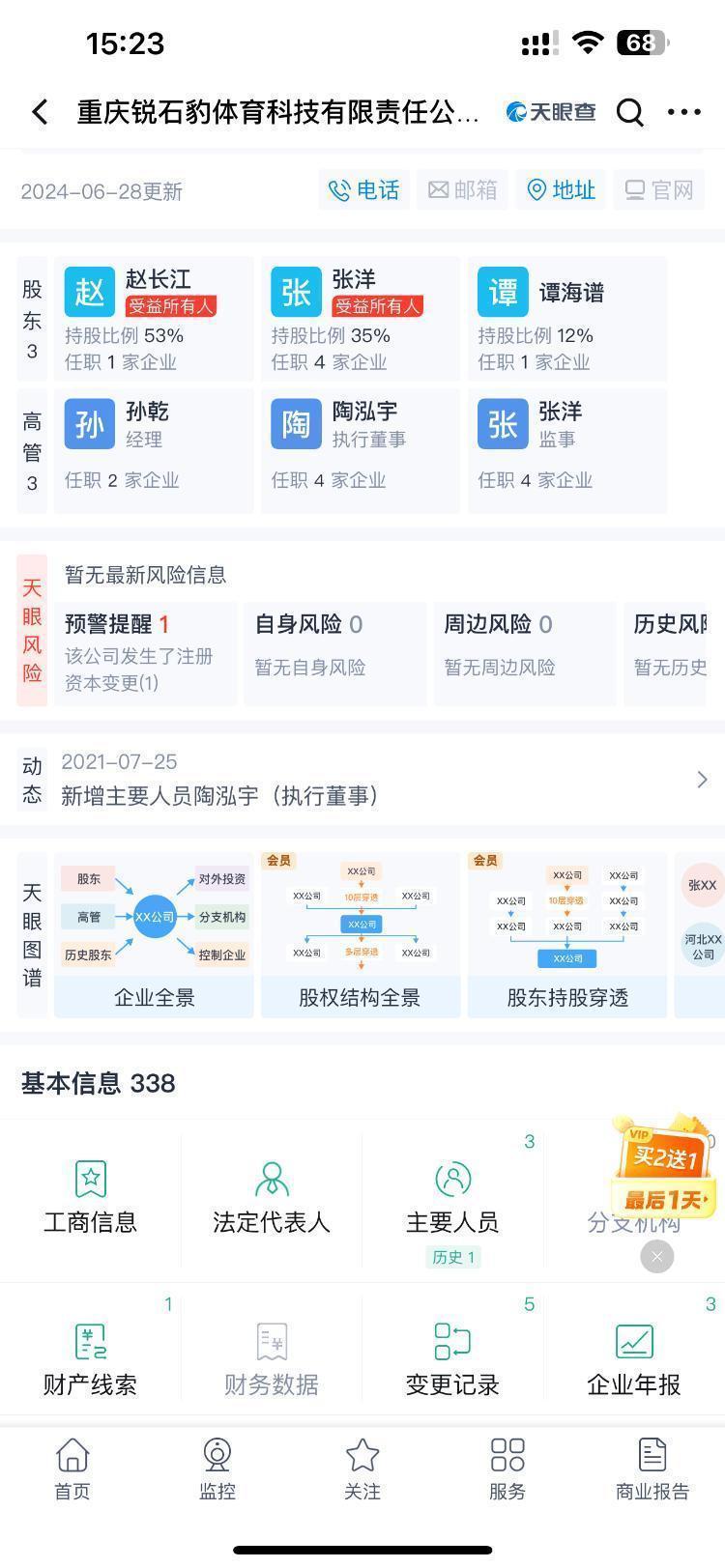Screen dimensions: 725x1568
Task: View executive 孙乾 (经理) profile
Action: 155,450
